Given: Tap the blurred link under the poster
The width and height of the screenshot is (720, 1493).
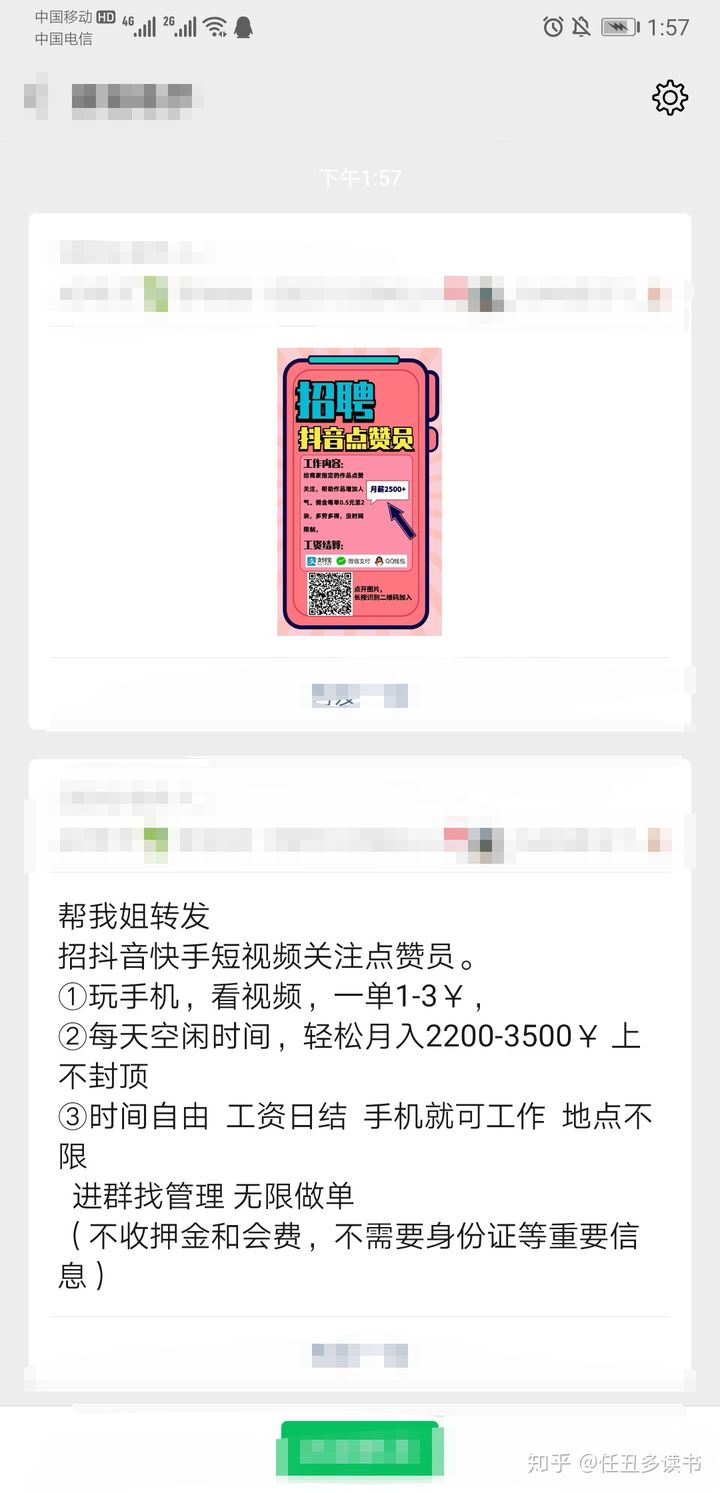Looking at the screenshot, I should click(x=360, y=695).
